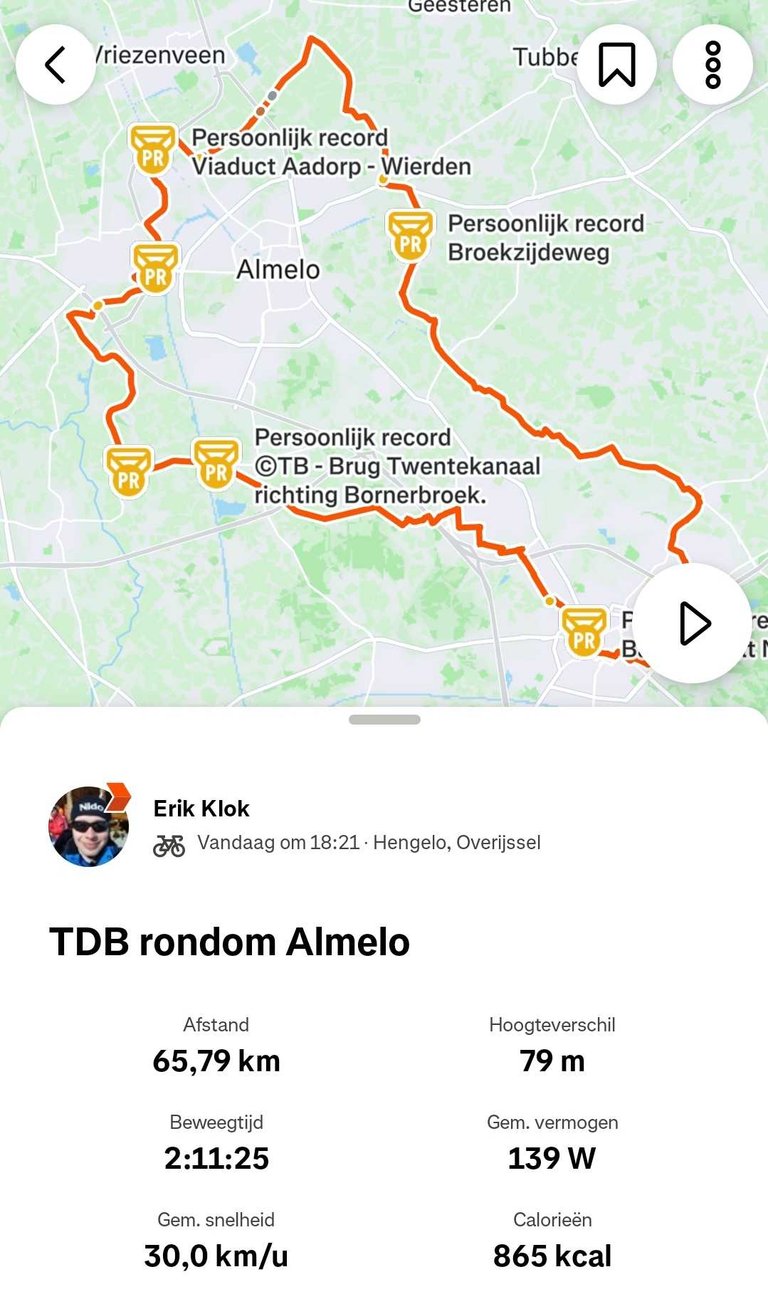Open Erik Klok's profile picture
The image size is (768, 1309).
point(88,826)
